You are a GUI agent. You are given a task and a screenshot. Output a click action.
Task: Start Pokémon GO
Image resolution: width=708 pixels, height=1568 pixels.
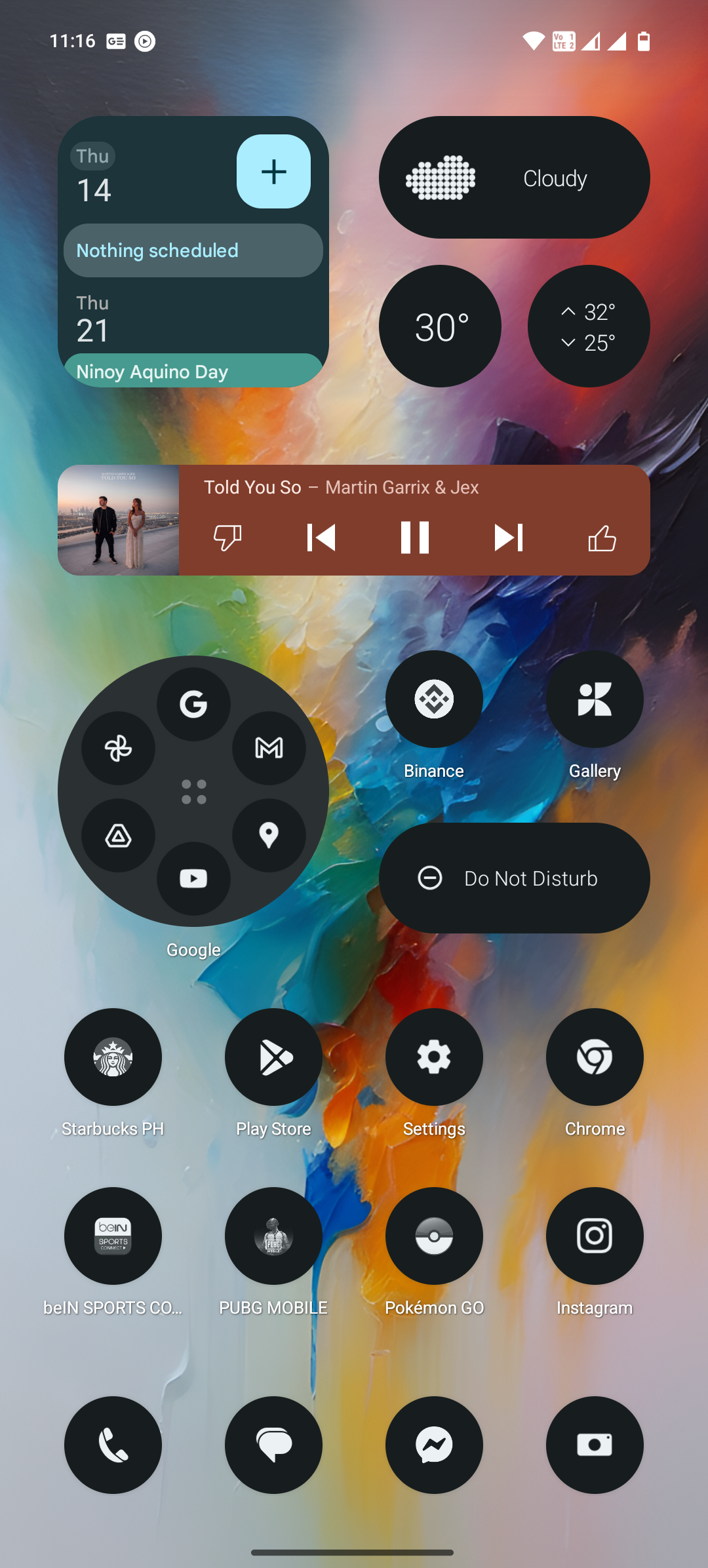click(x=434, y=1236)
